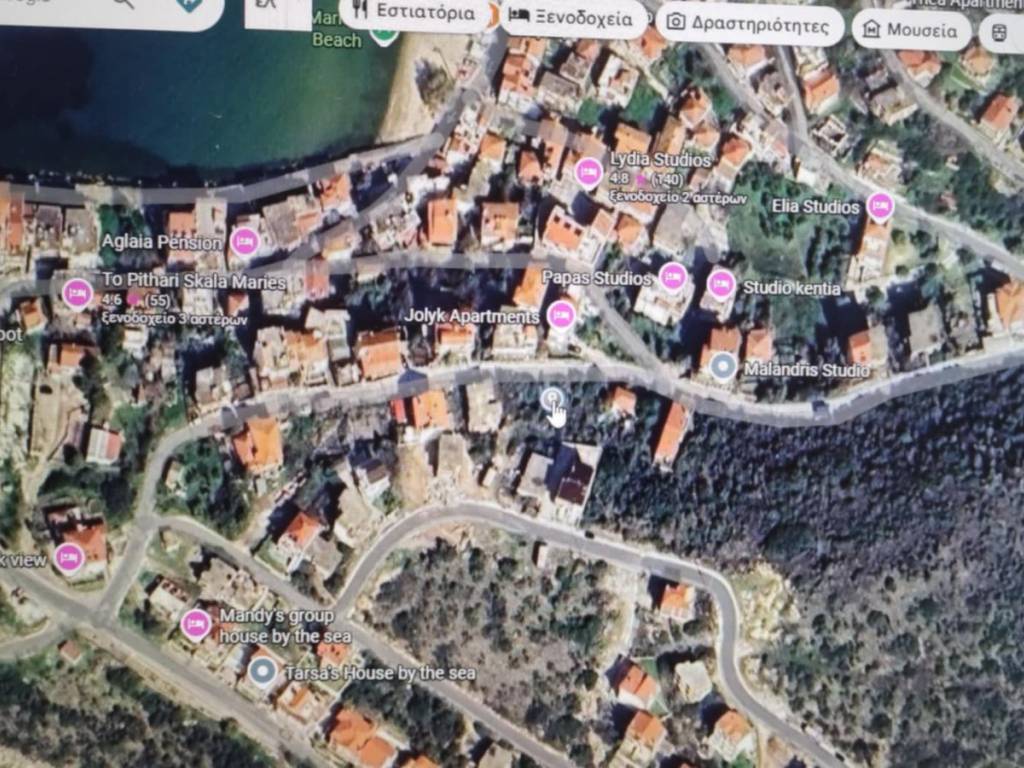Filter map by Ξενοδοχεία (hotels)
1024x768 pixels.
click(573, 18)
